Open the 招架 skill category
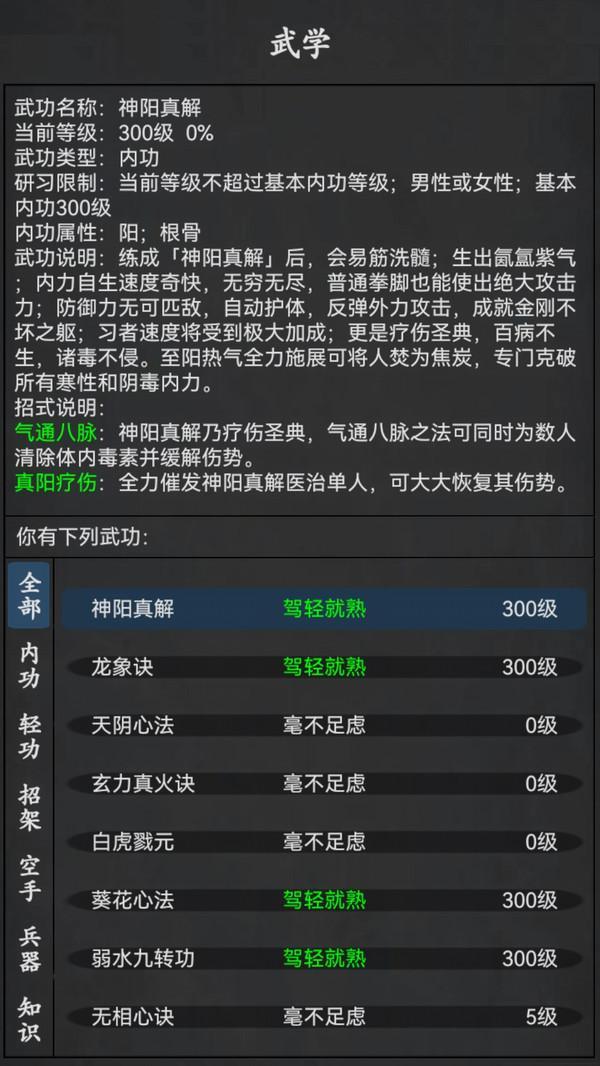Image resolution: width=600 pixels, height=1066 pixels. pyautogui.click(x=29, y=808)
